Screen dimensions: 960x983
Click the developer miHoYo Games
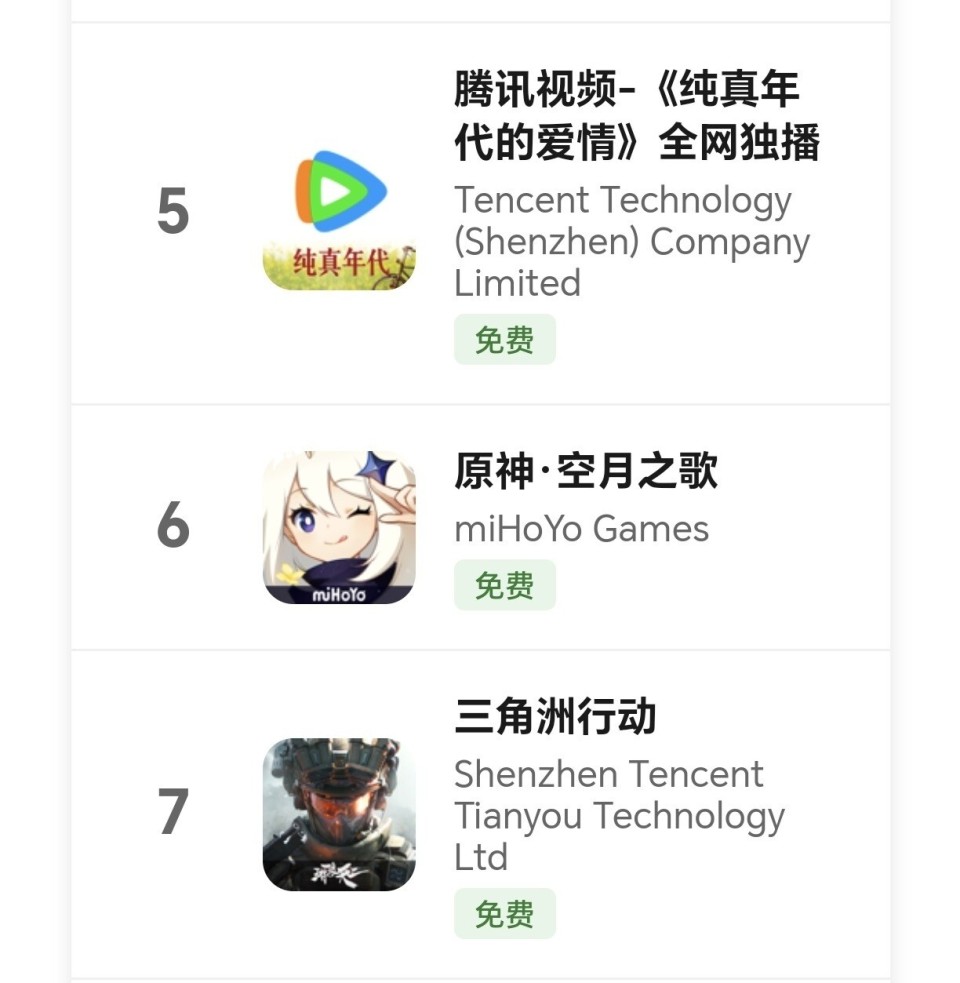pos(580,528)
